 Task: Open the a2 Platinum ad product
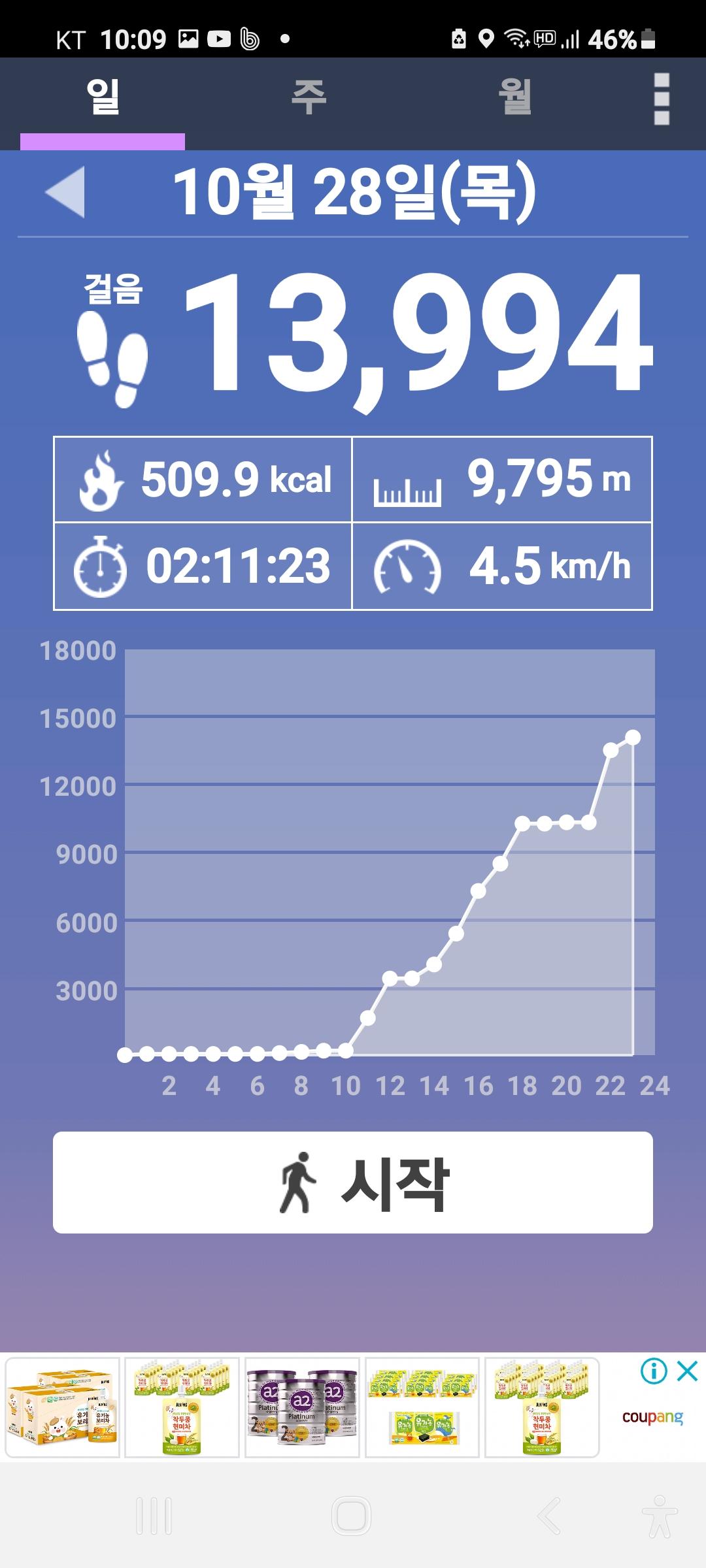point(302,1407)
